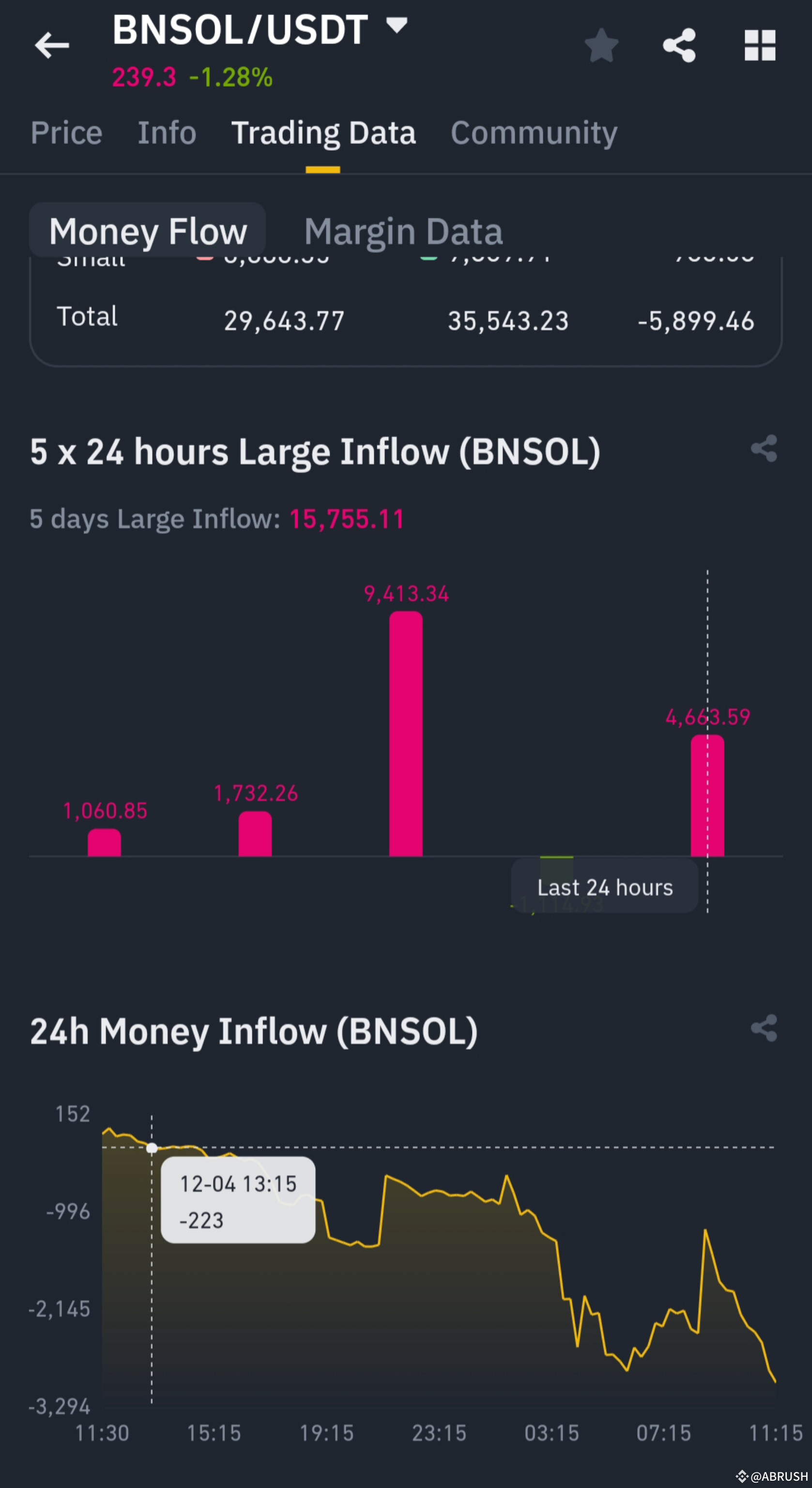
Task: Navigate back using the arrow icon
Action: 52,45
